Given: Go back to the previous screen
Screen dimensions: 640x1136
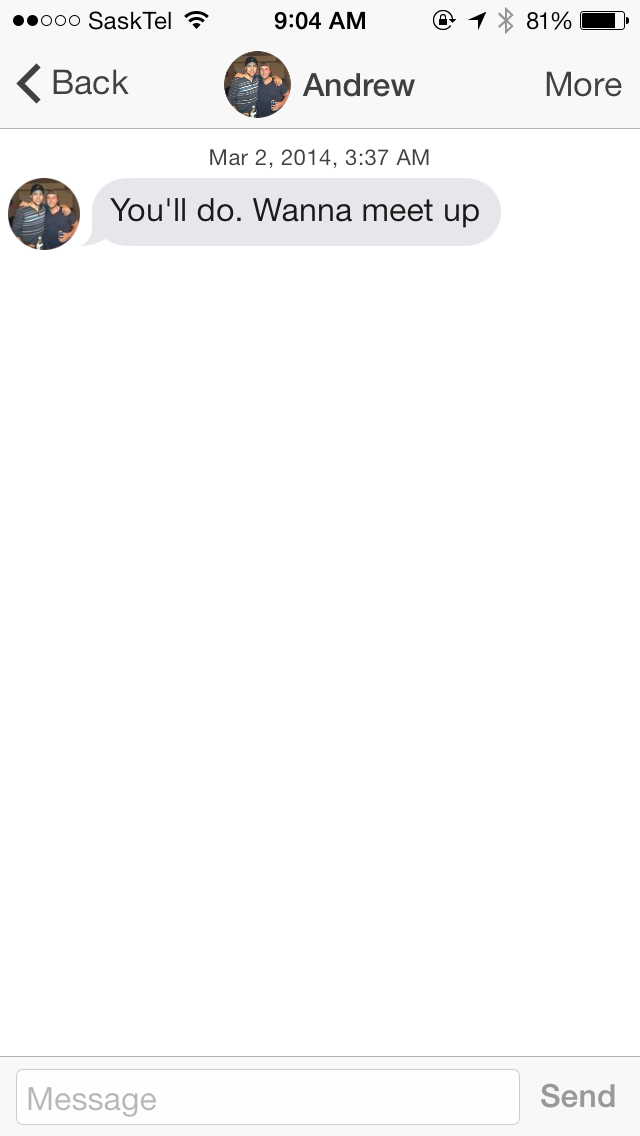Looking at the screenshot, I should (72, 83).
